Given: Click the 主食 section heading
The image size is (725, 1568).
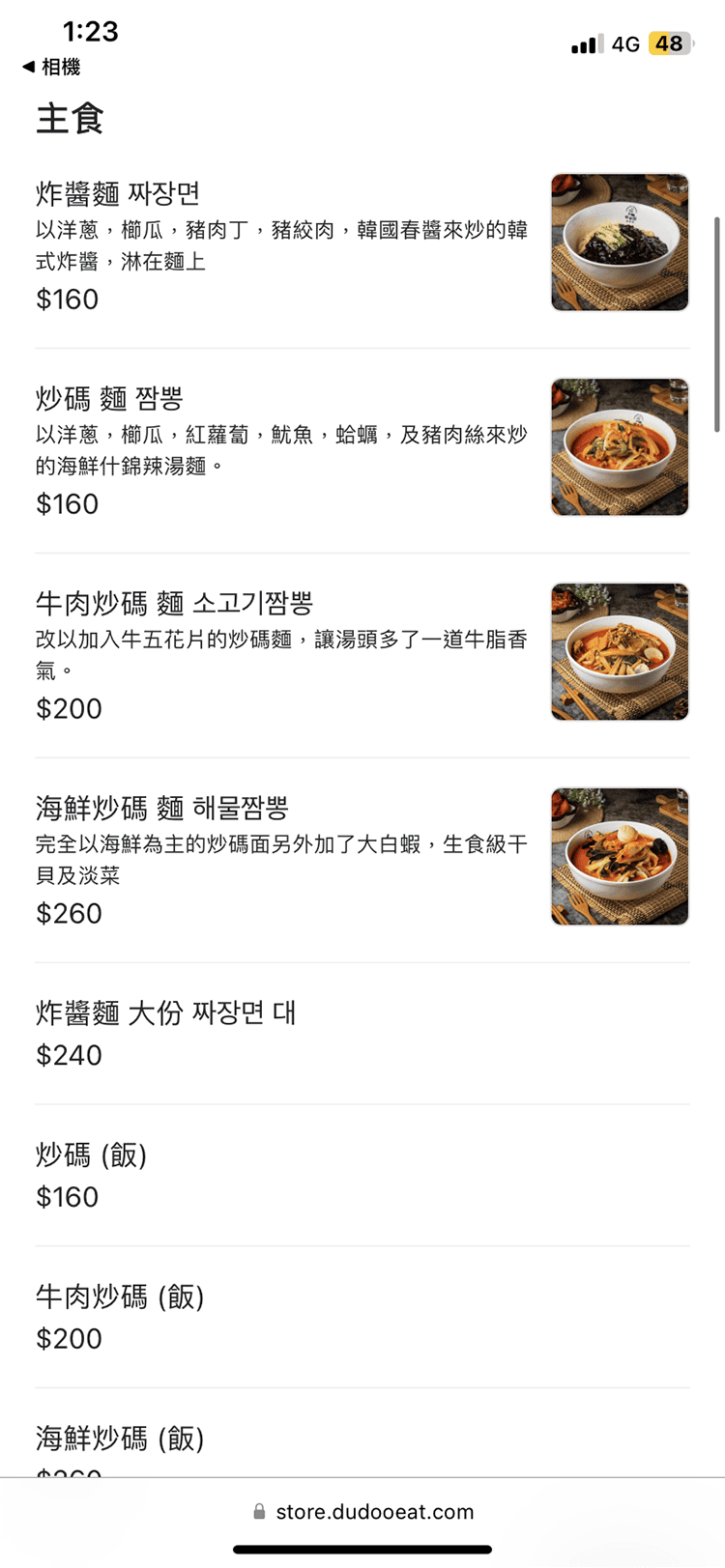Looking at the screenshot, I should tap(69, 119).
